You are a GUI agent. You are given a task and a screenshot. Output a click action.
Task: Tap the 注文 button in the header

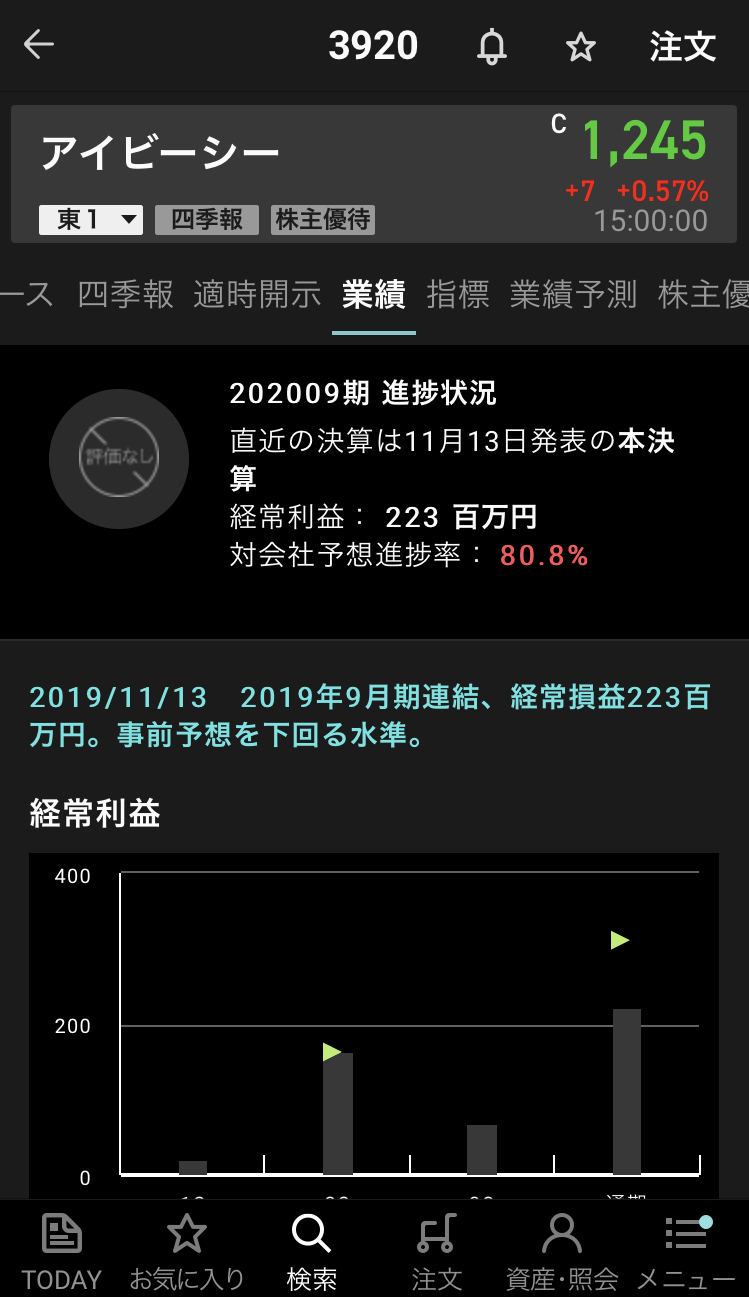[683, 47]
